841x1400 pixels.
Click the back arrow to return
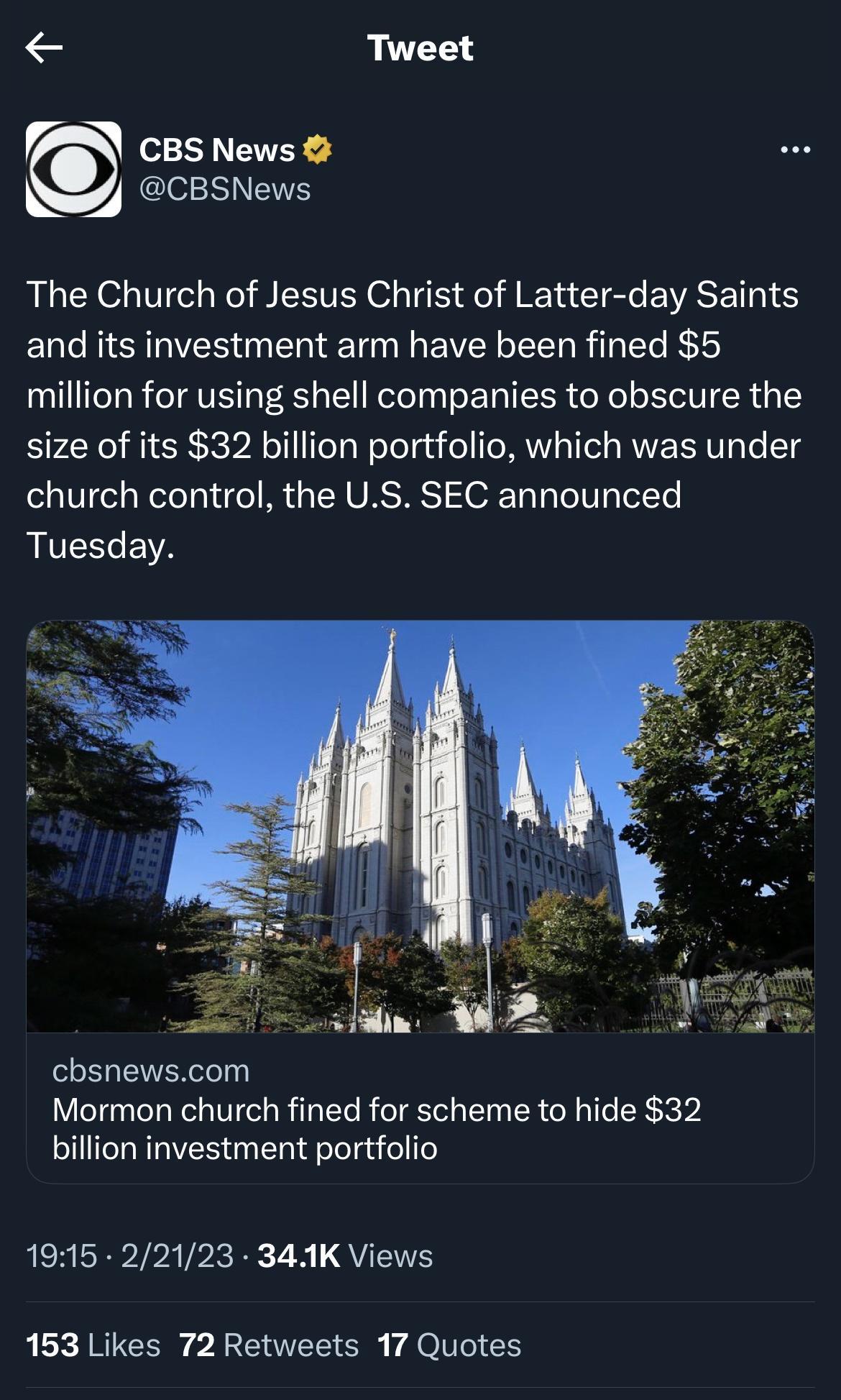pos(46,47)
